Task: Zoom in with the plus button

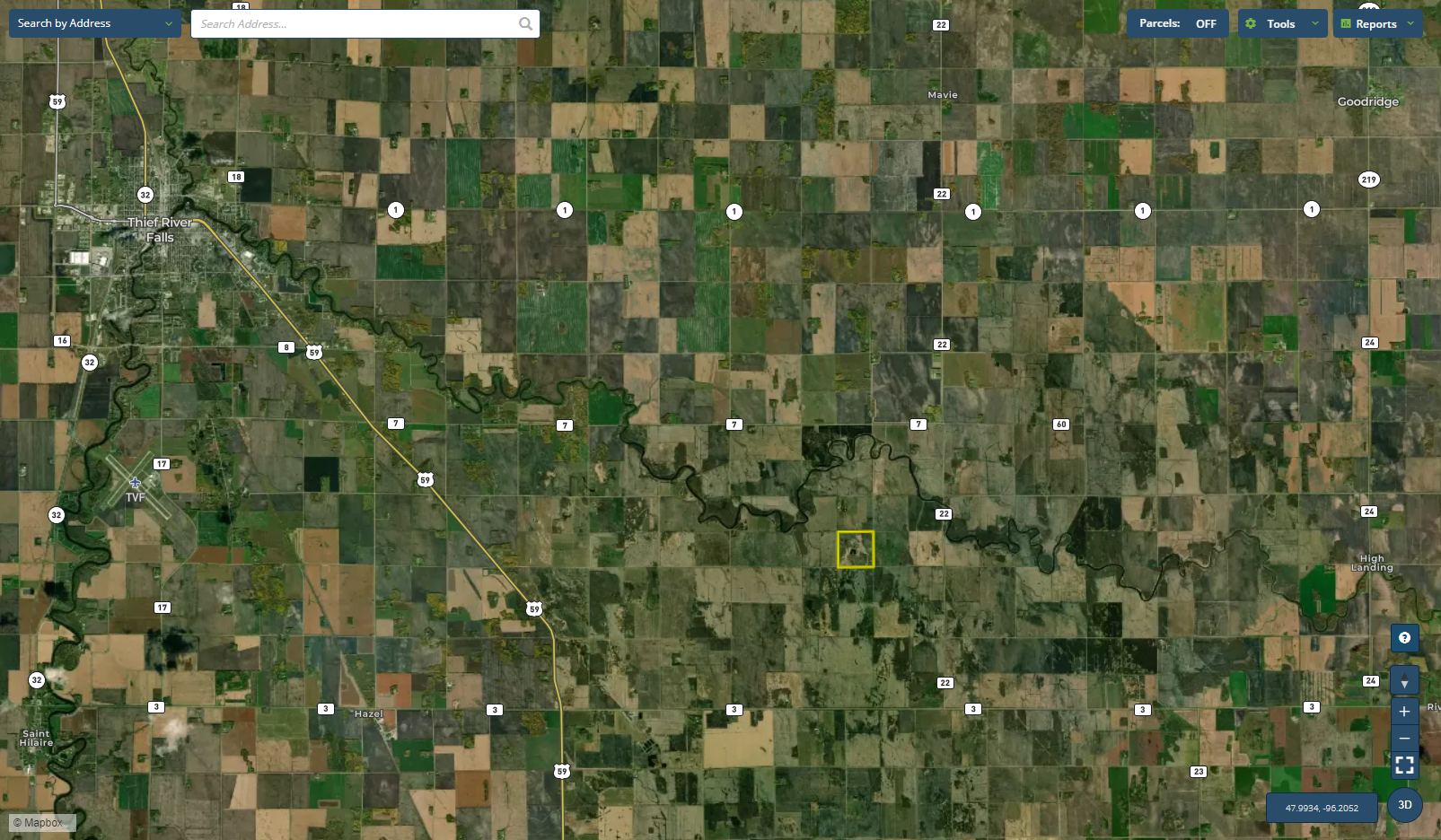Action: (x=1404, y=712)
